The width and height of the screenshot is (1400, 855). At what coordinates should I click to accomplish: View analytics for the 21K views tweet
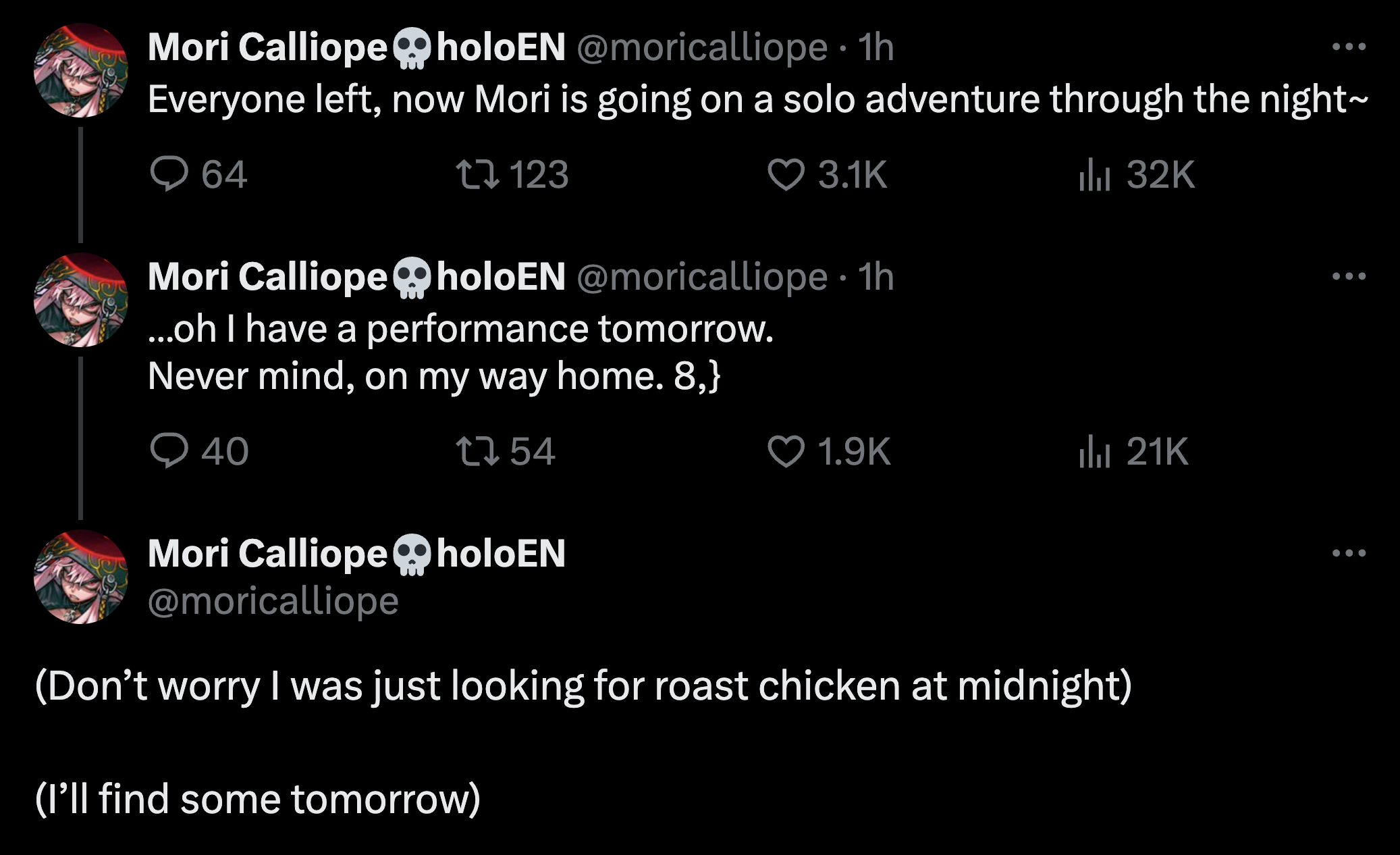pos(1094,450)
